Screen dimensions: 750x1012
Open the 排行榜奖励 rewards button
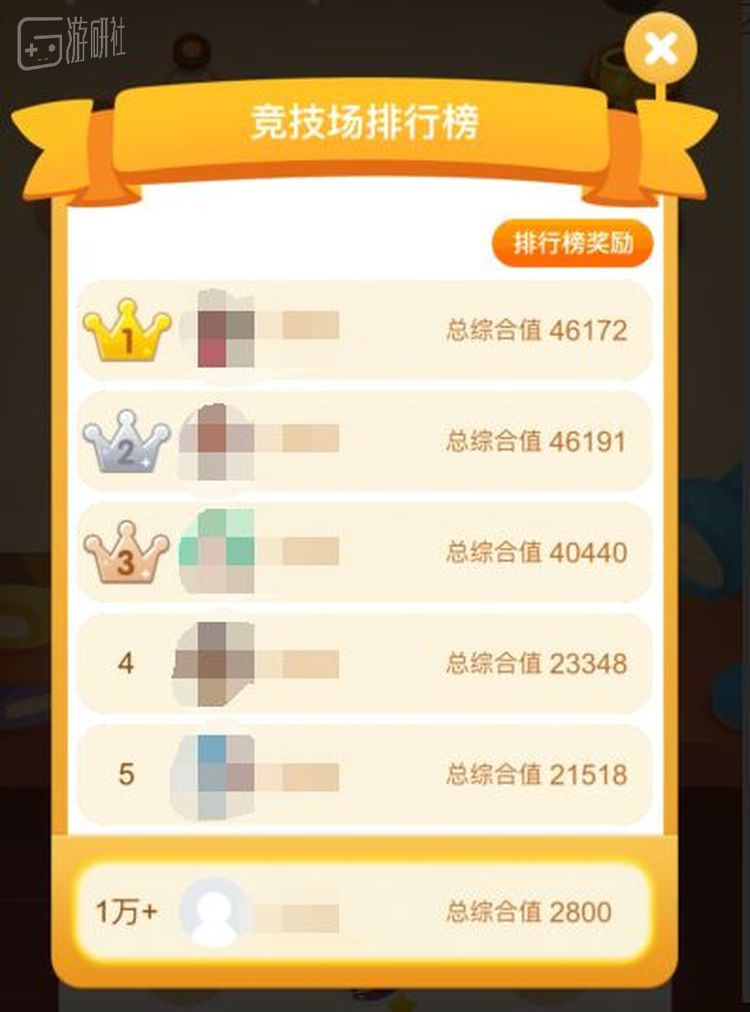click(x=572, y=244)
